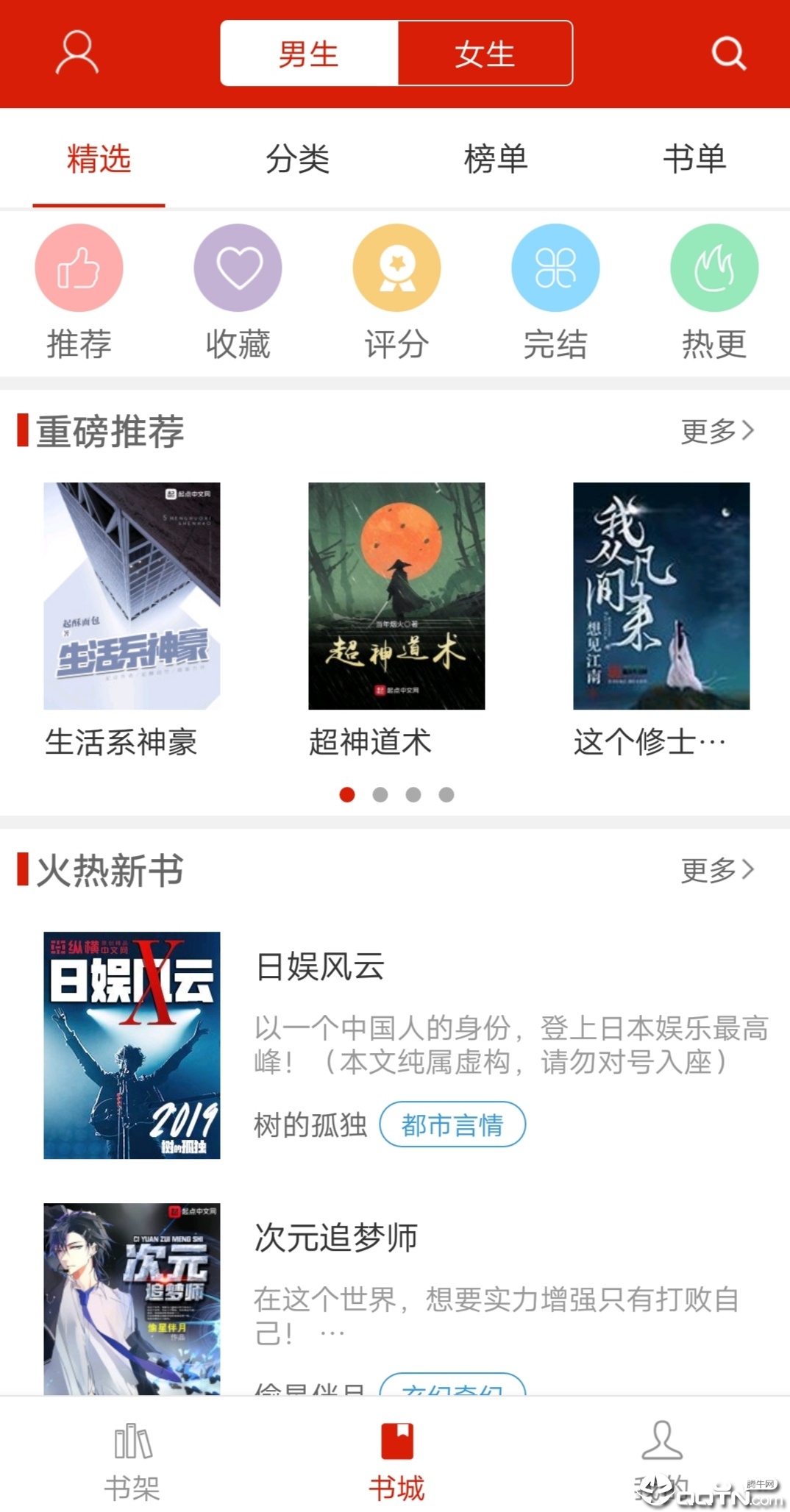The height and width of the screenshot is (1512, 790).
Task: Open the 都市言情 category tag
Action: coord(452,1124)
